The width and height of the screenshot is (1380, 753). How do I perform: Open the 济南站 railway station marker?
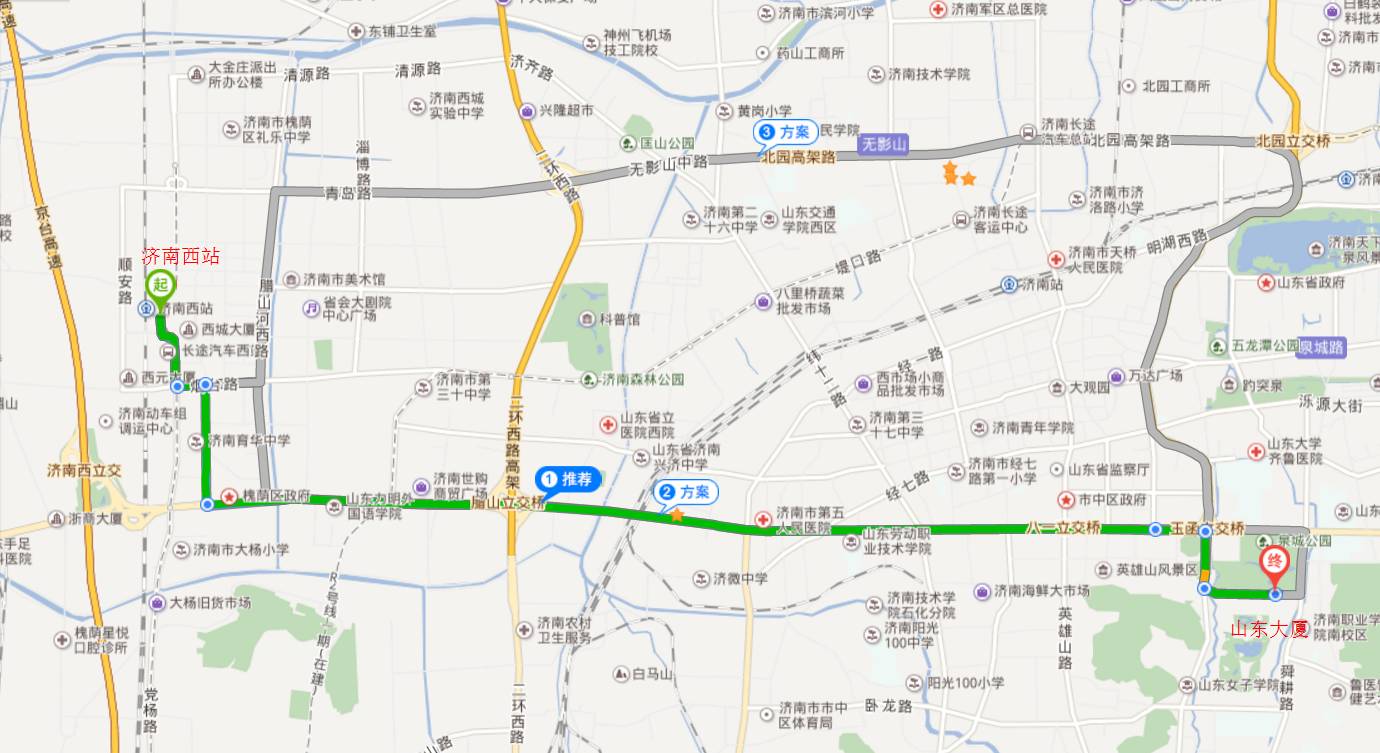tap(1009, 284)
